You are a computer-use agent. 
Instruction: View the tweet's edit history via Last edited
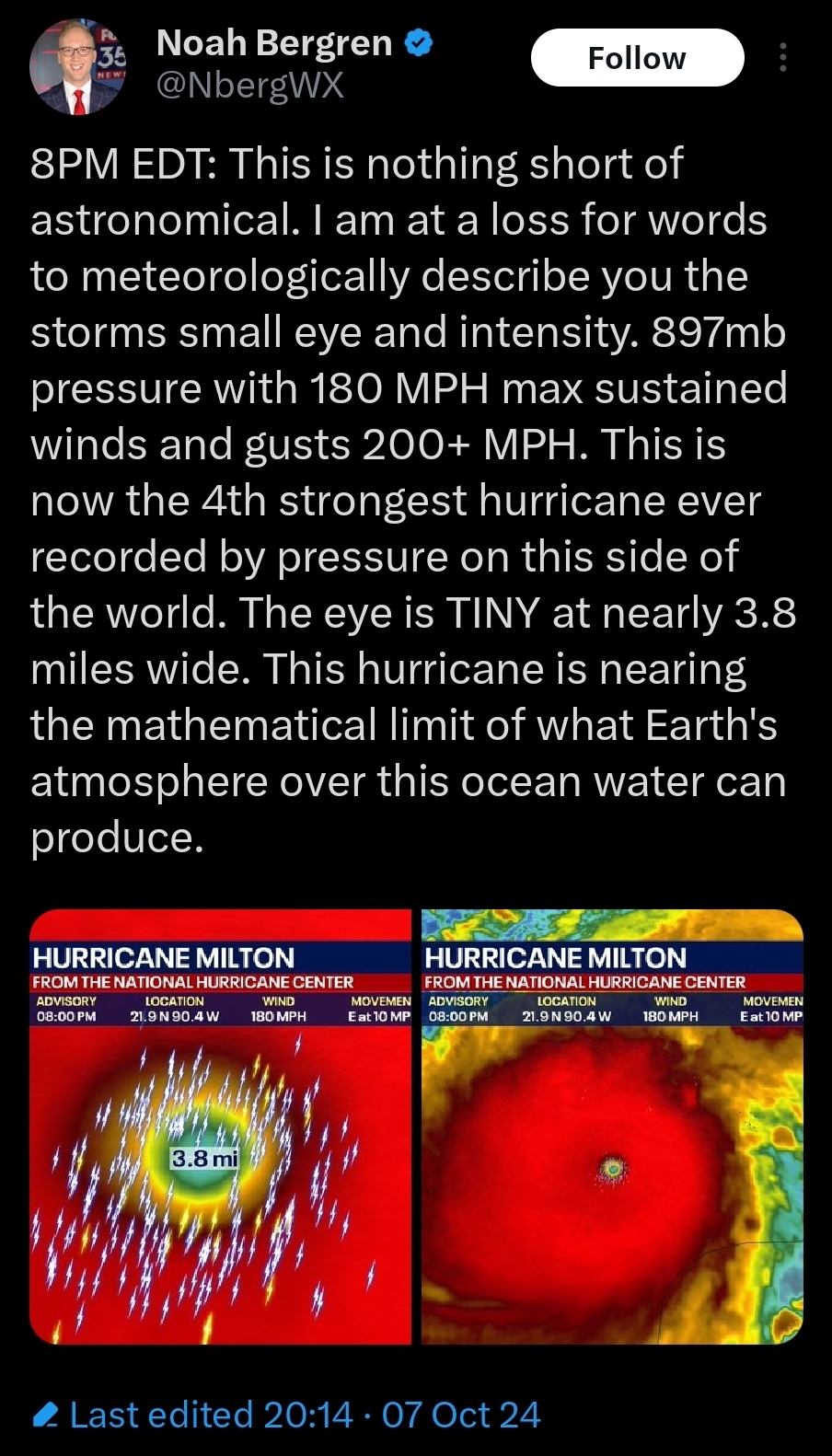coord(285,1415)
